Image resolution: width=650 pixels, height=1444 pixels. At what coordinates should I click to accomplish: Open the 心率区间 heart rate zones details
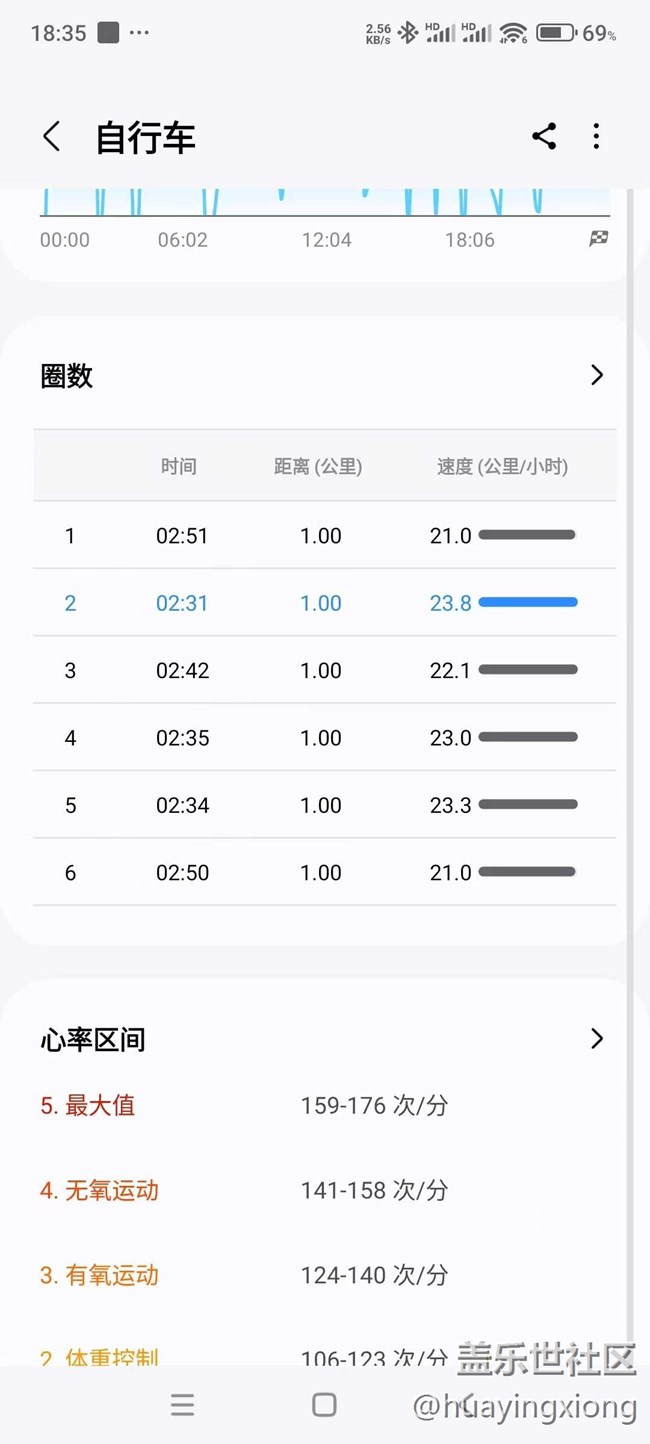click(x=597, y=1038)
